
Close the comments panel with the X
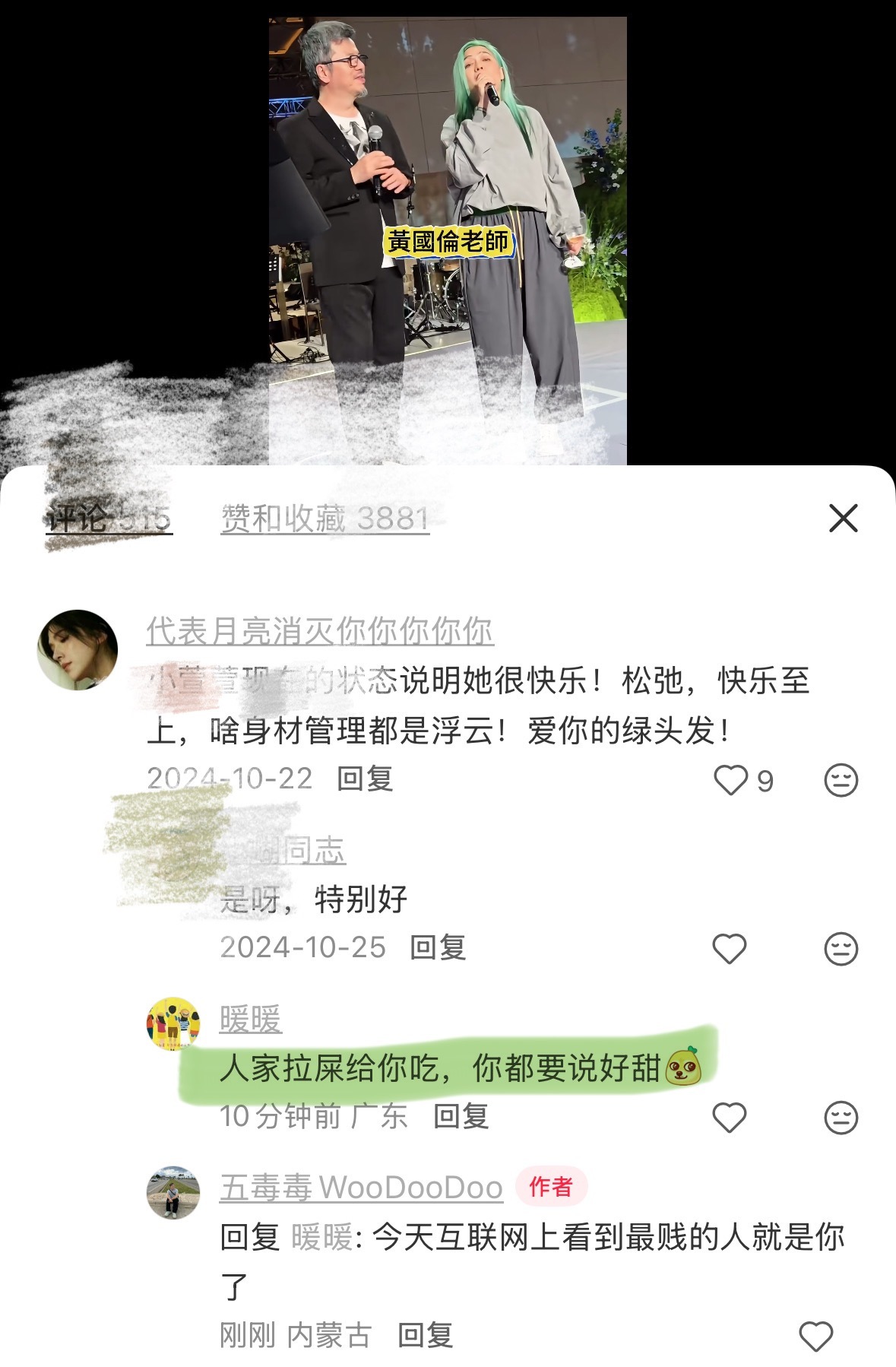click(844, 518)
